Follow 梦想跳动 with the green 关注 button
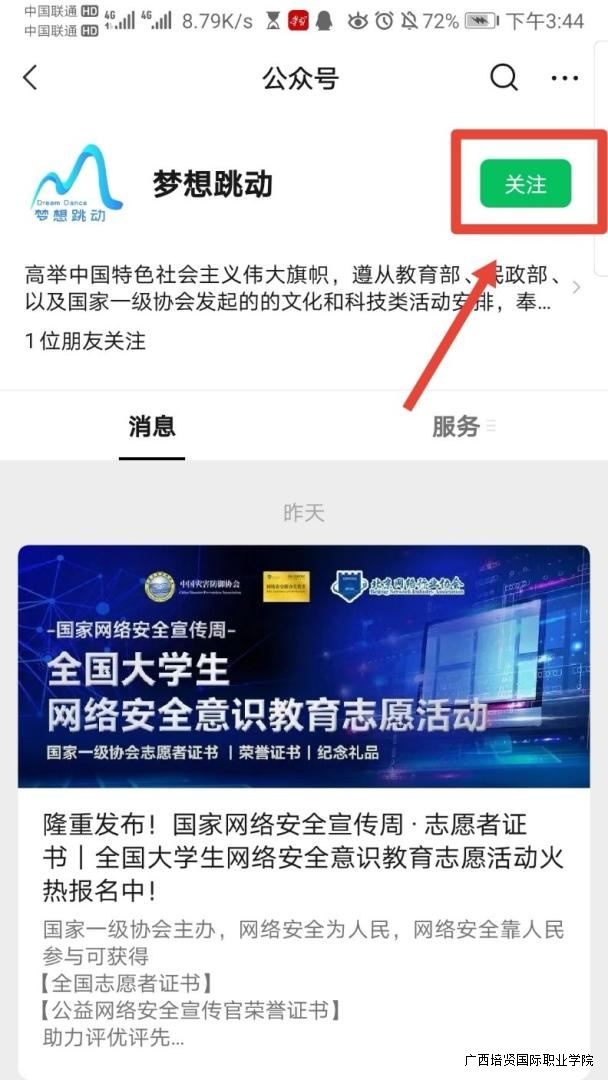The width and height of the screenshot is (608, 1080). [525, 184]
